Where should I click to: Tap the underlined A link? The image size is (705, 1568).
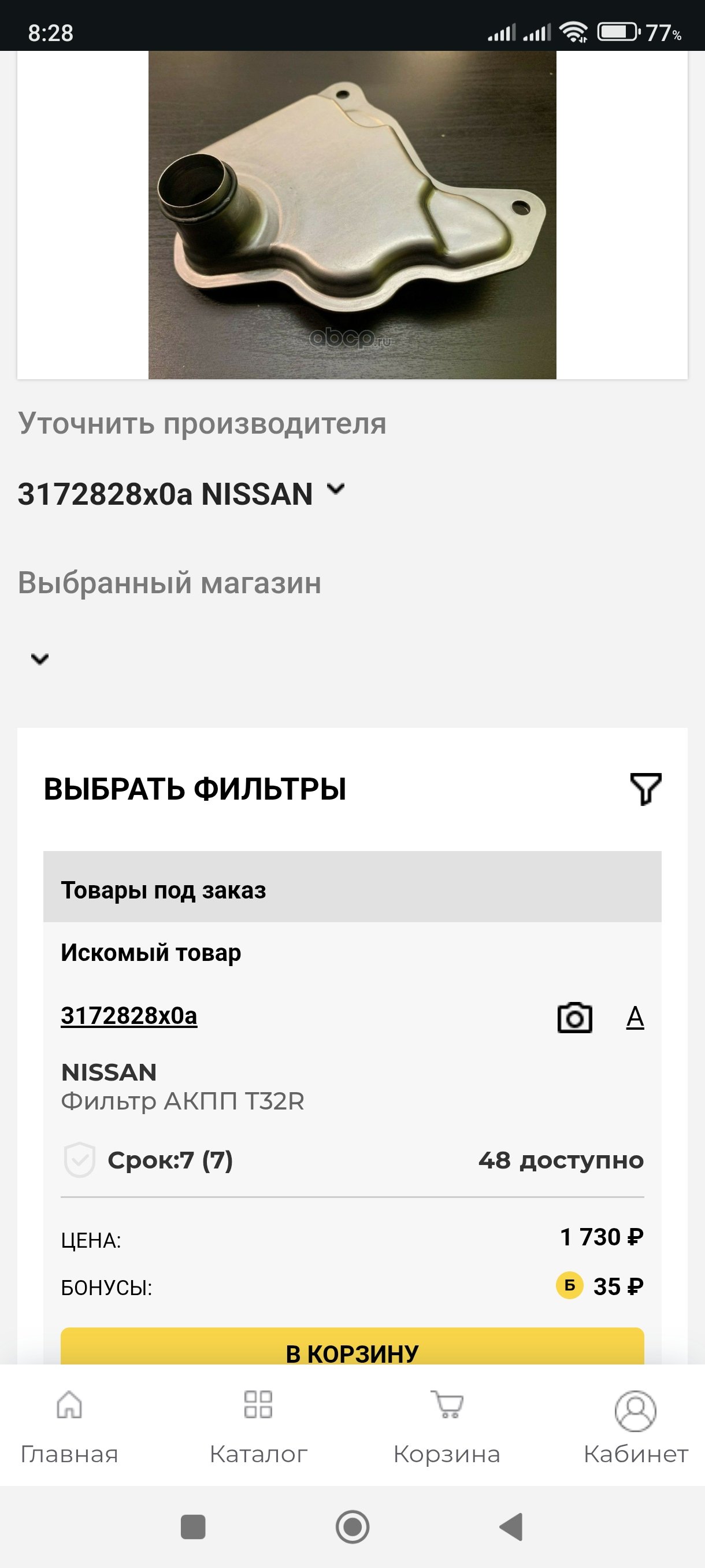tap(635, 1016)
